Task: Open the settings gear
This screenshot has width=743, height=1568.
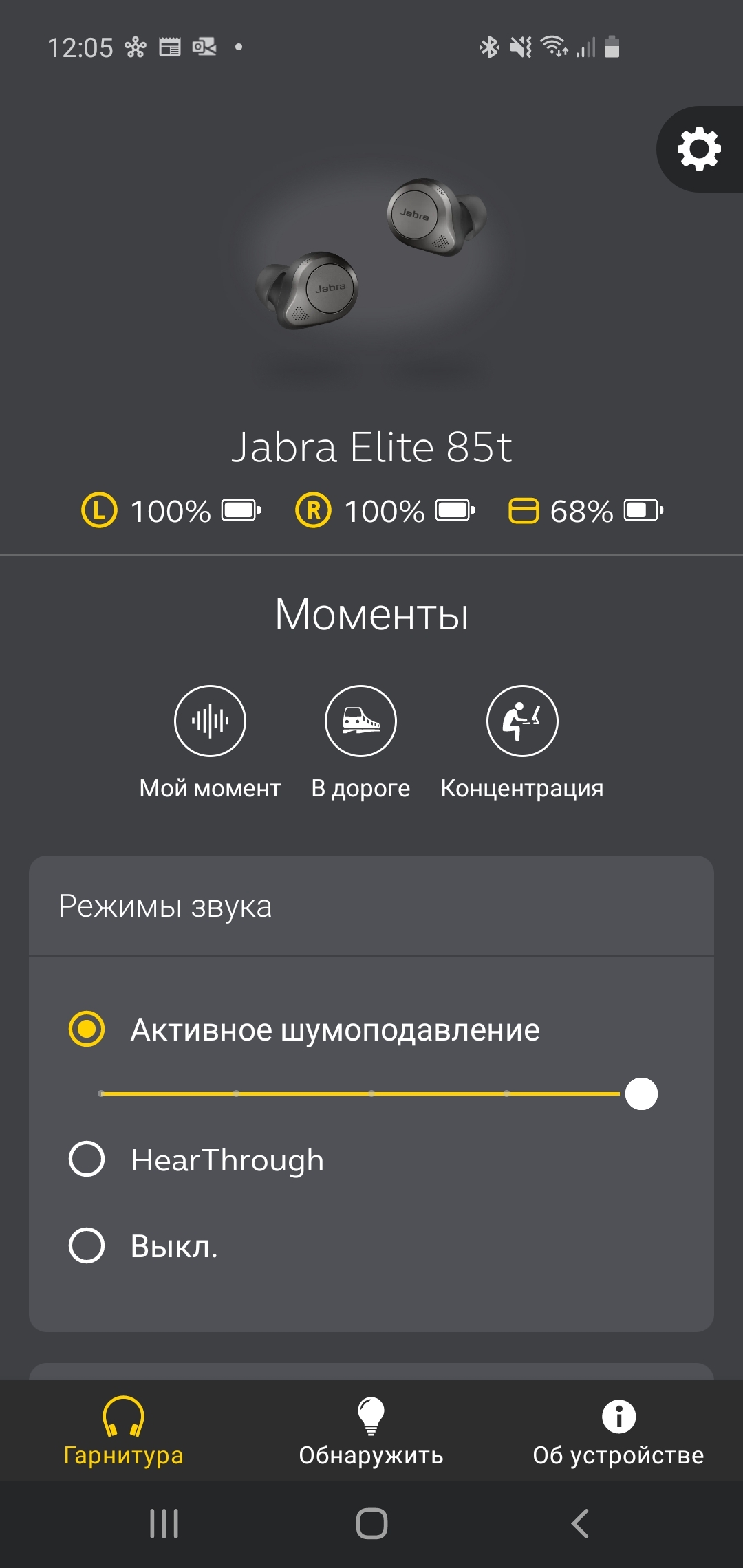Action: [699, 149]
